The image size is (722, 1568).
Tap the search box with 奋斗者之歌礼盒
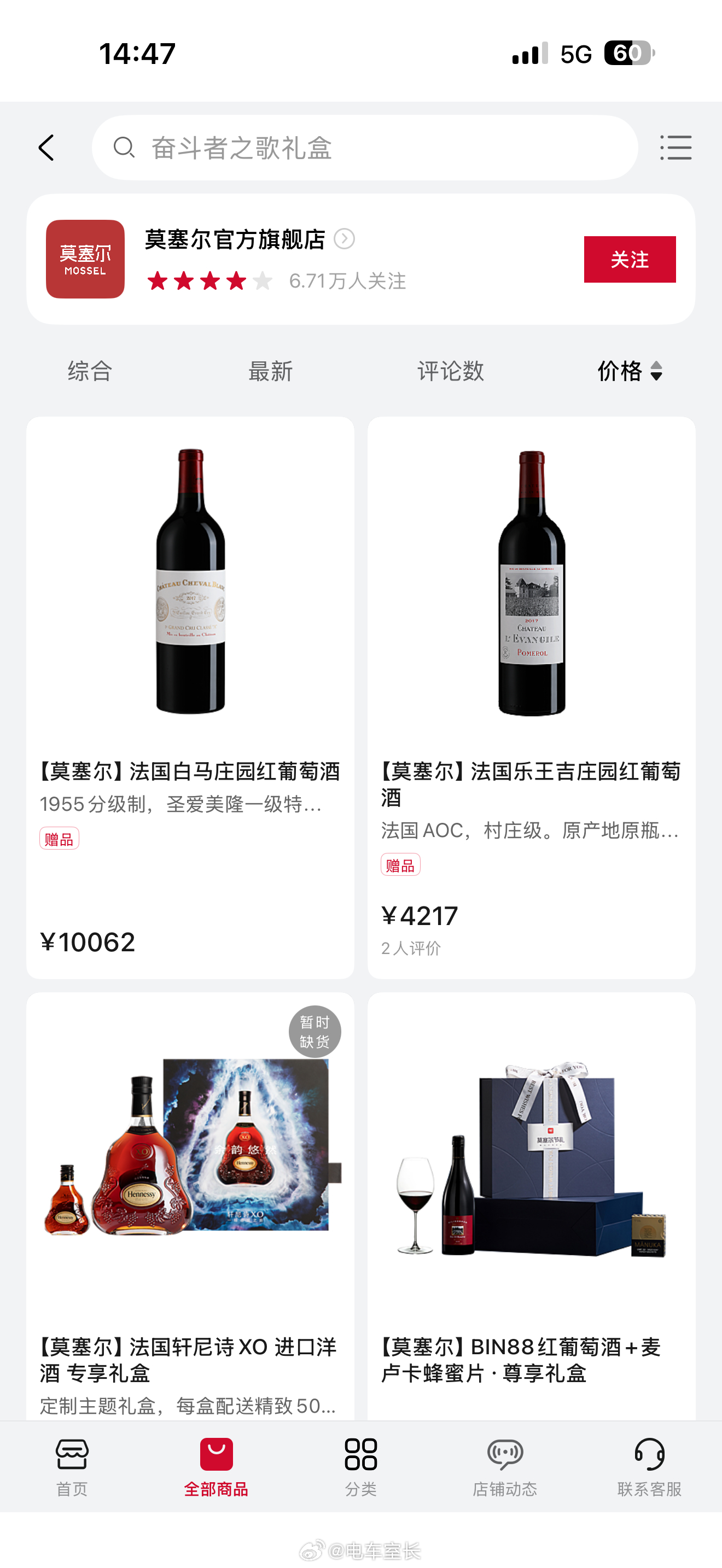point(364,148)
